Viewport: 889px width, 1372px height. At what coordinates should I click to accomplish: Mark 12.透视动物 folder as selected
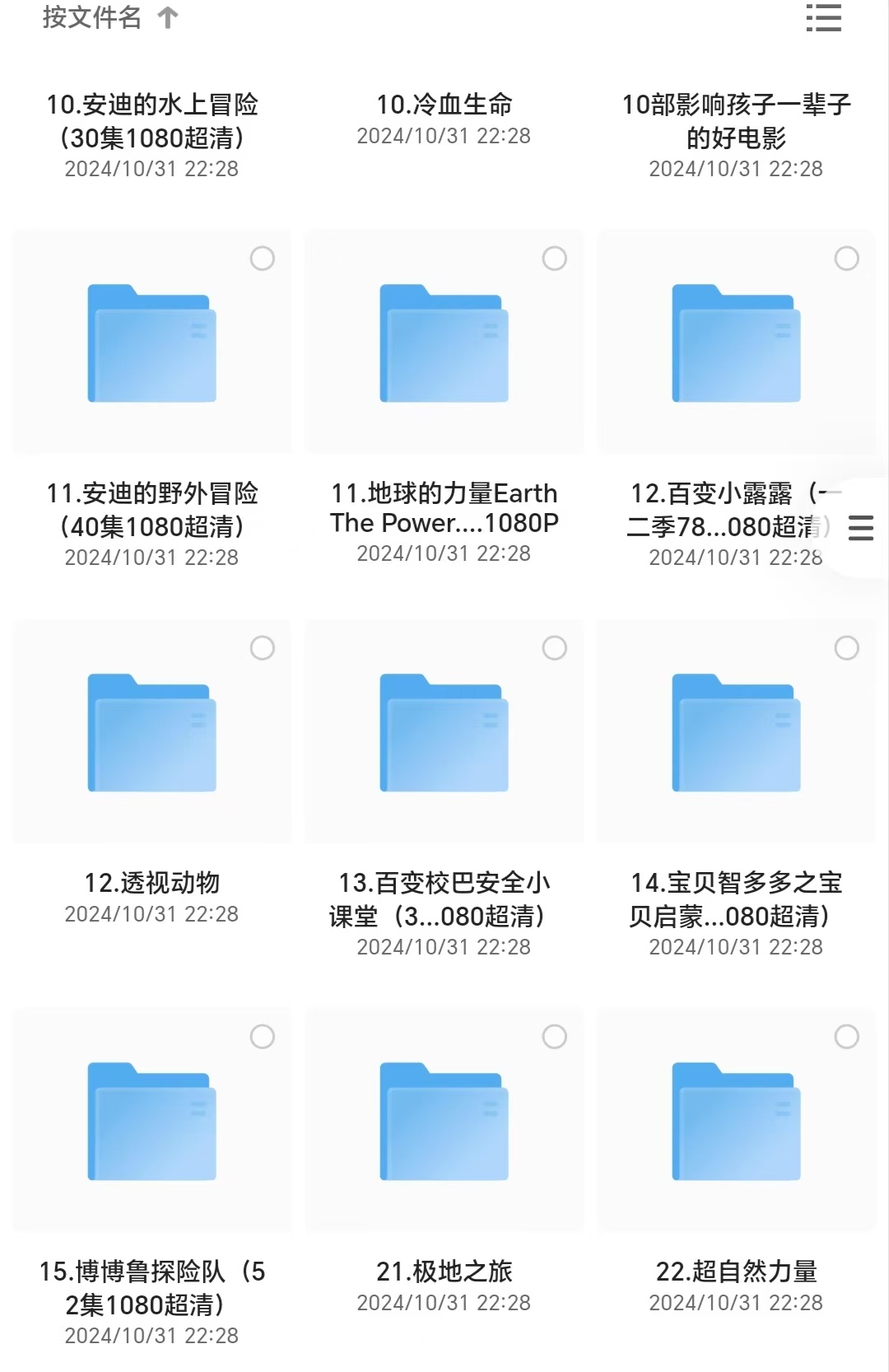click(263, 648)
